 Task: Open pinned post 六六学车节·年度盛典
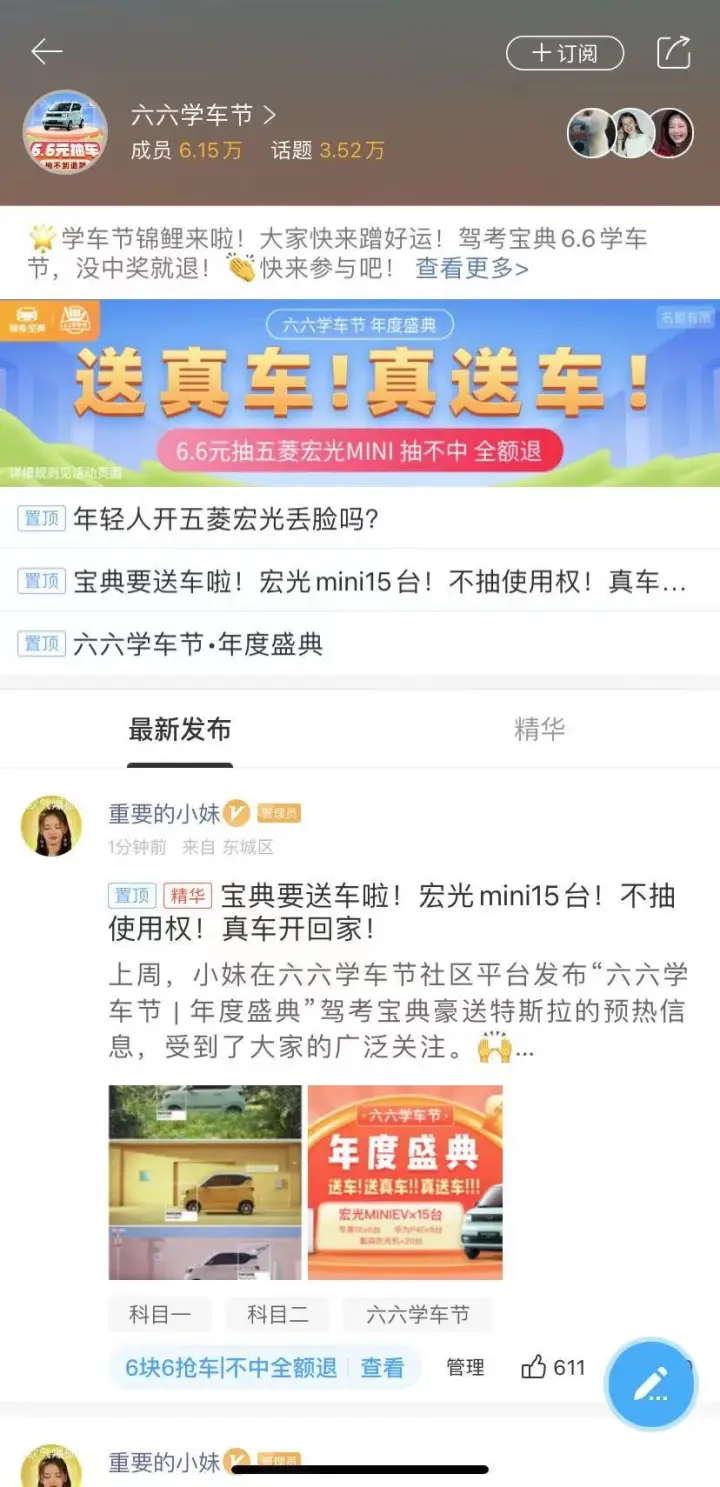[x=198, y=643]
